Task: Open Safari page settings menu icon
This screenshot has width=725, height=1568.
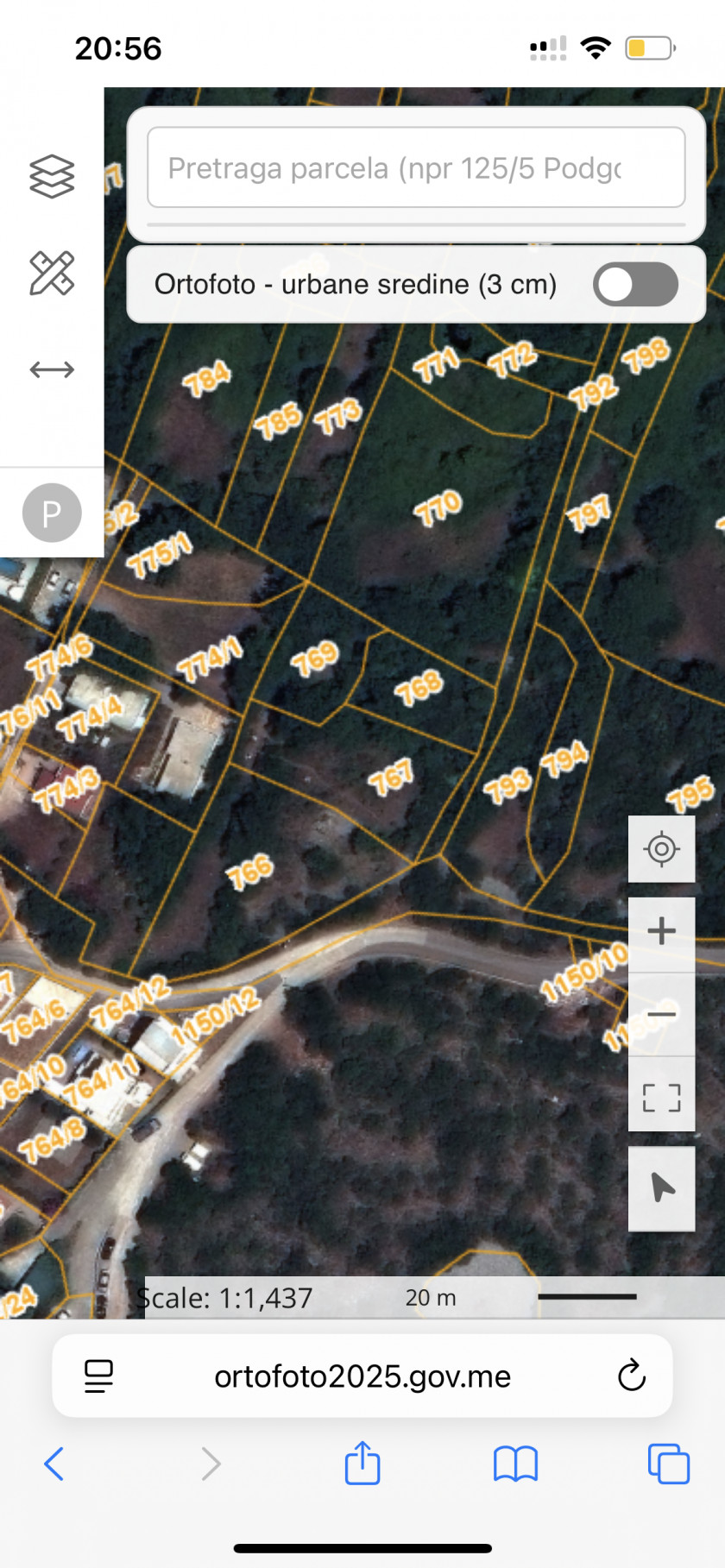Action: (98, 1376)
